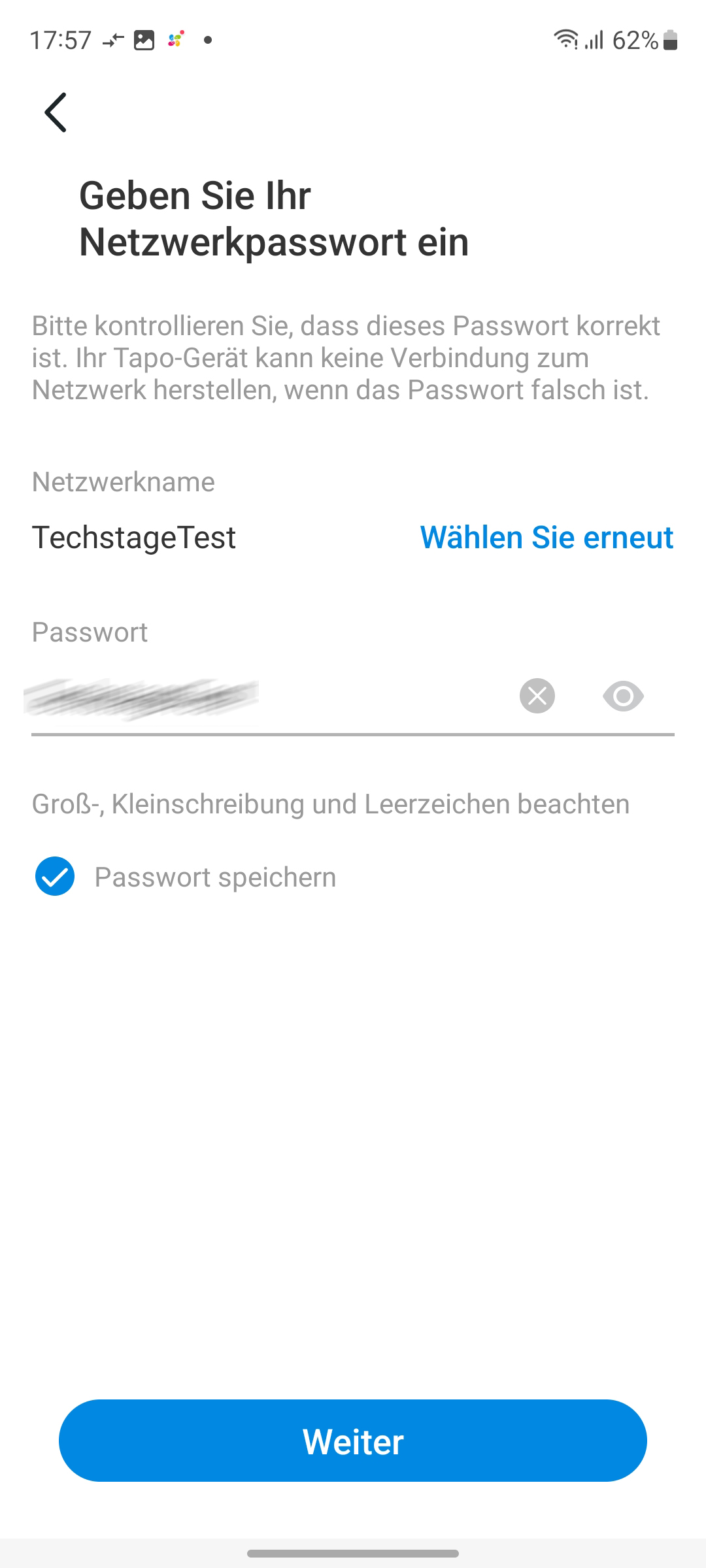
Task: Uncheck 'Passwort speichern' checkbox
Action: point(55,876)
